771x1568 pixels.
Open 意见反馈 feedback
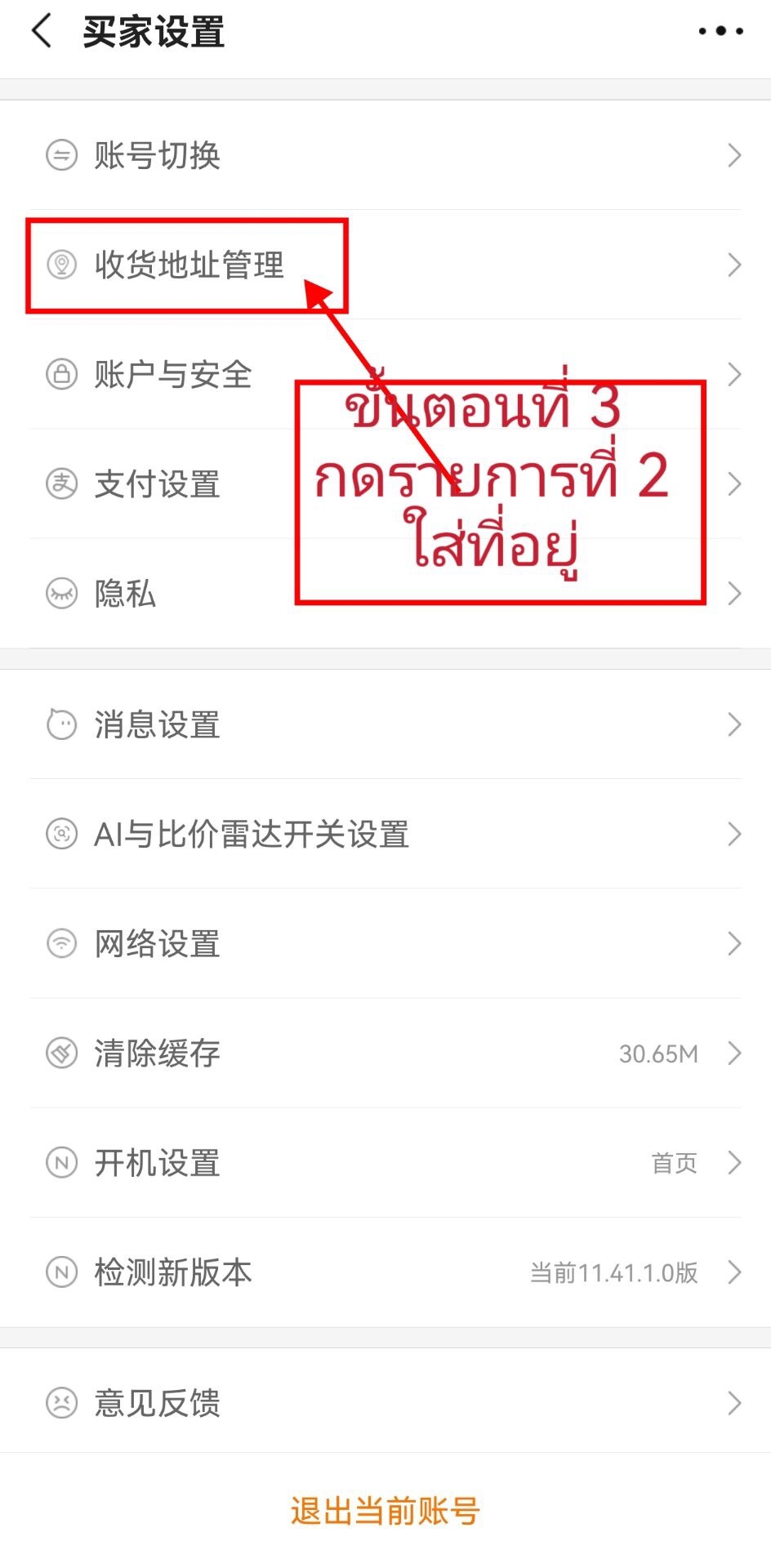[x=385, y=1403]
